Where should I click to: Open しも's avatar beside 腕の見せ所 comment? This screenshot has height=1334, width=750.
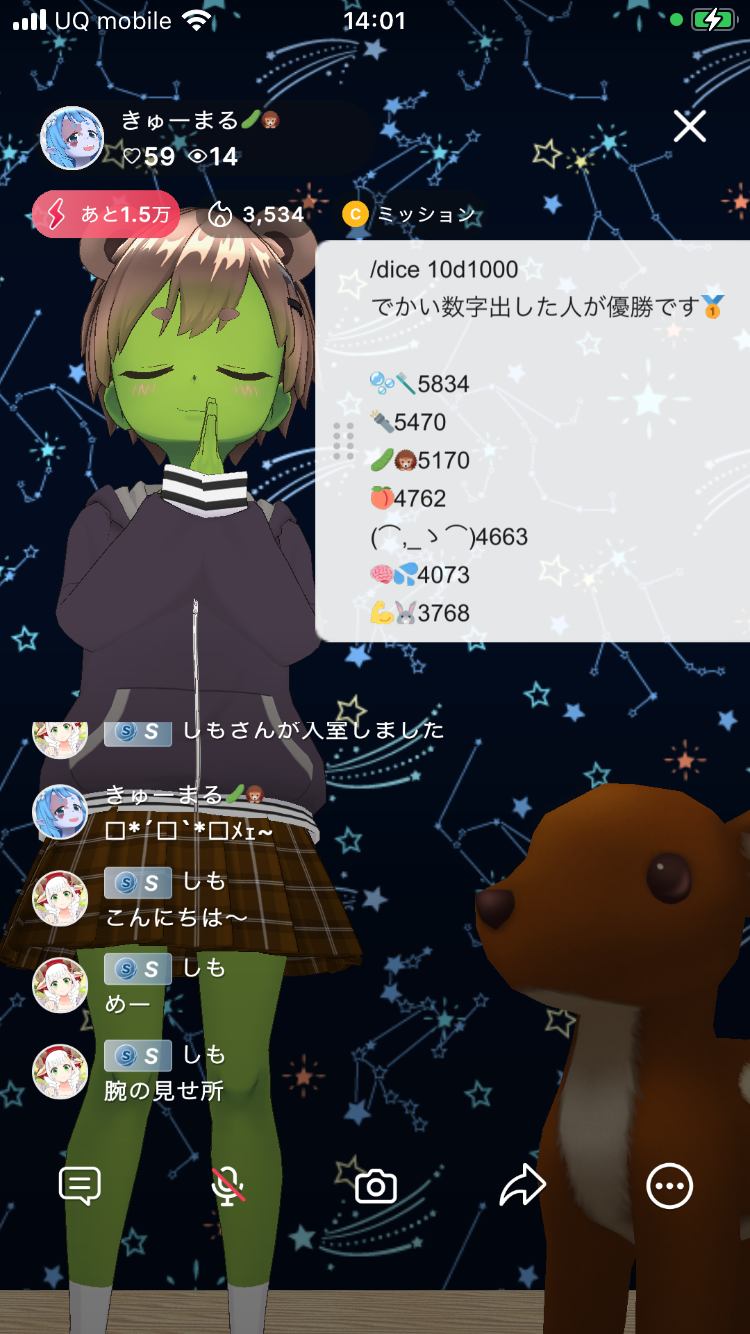(x=60, y=1072)
